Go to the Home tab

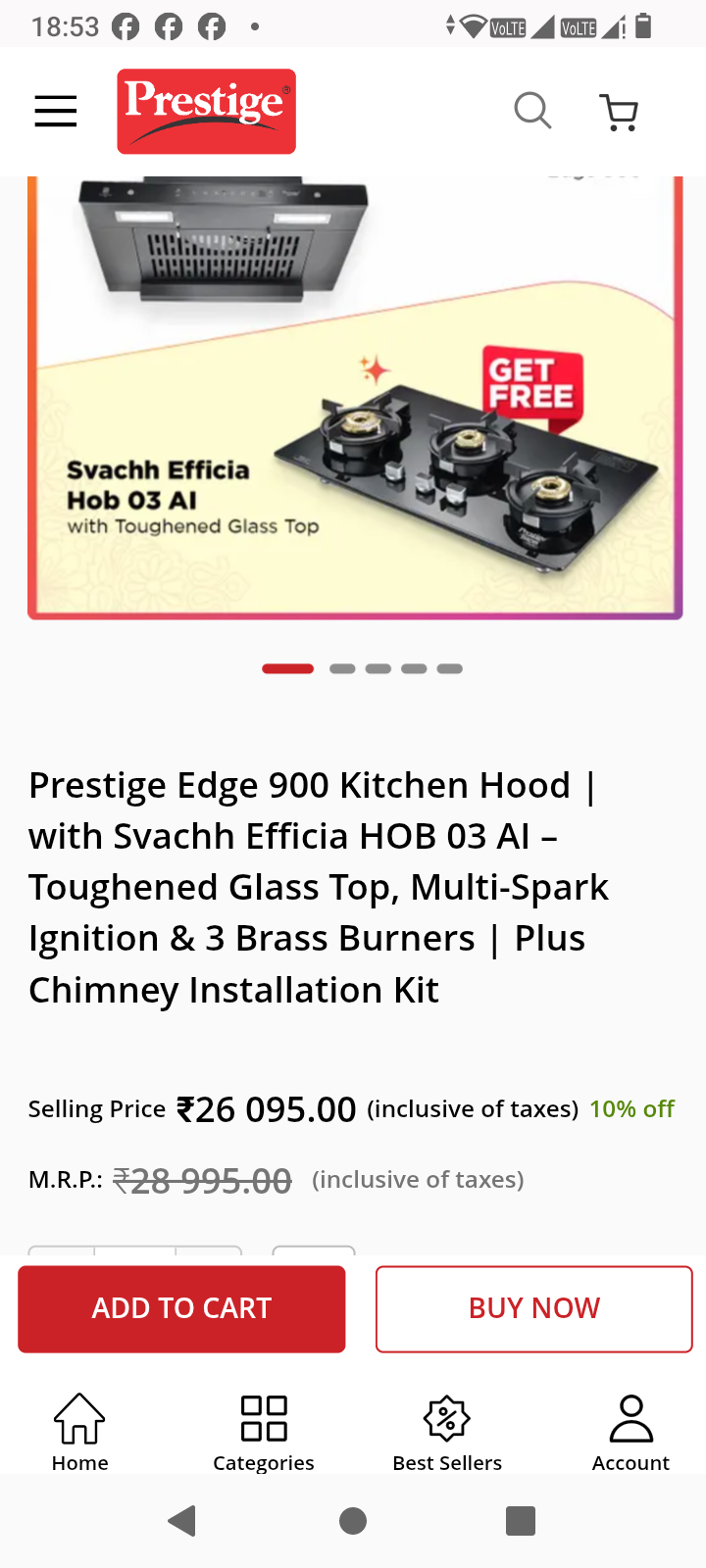pos(79,1432)
